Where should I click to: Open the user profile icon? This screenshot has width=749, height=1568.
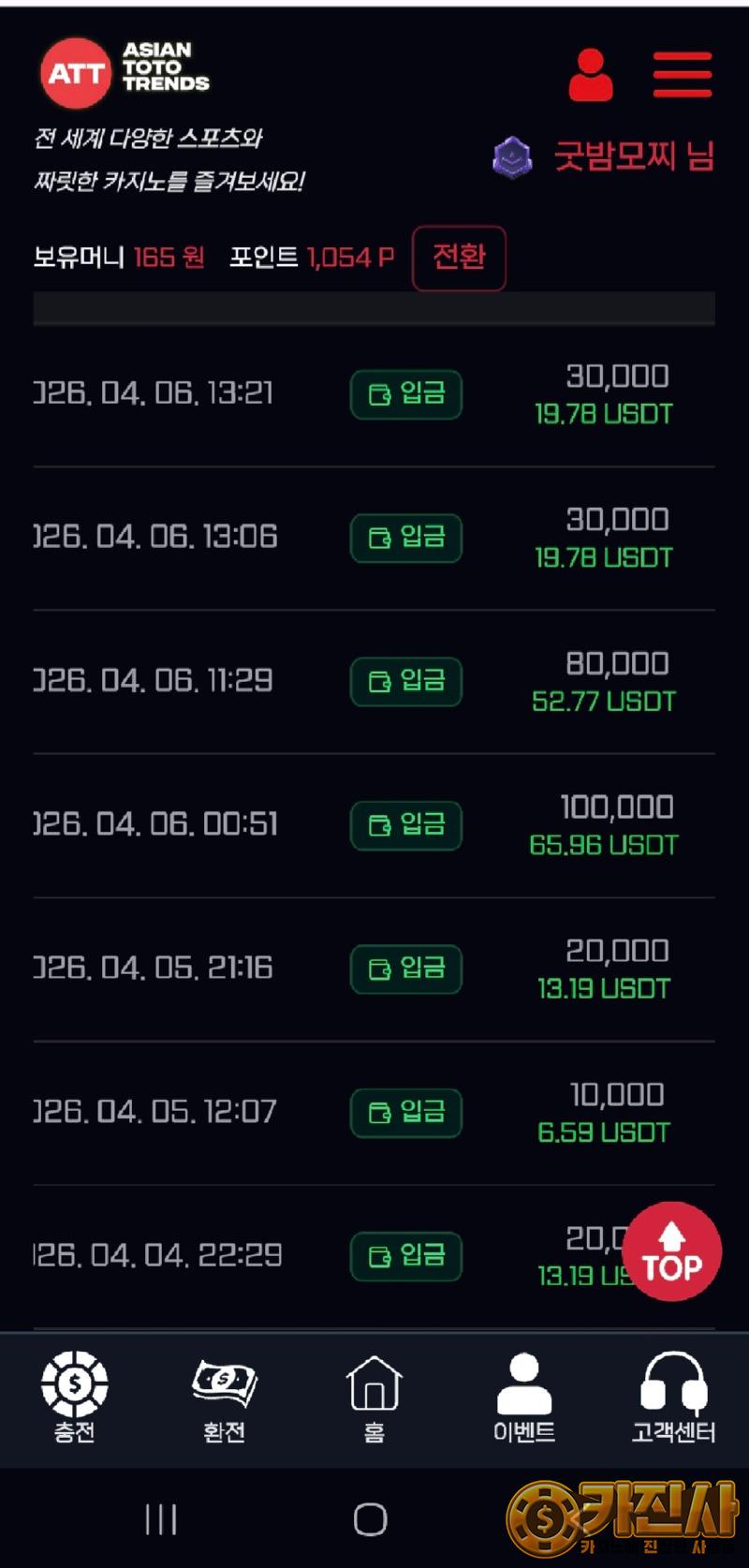pos(591,75)
